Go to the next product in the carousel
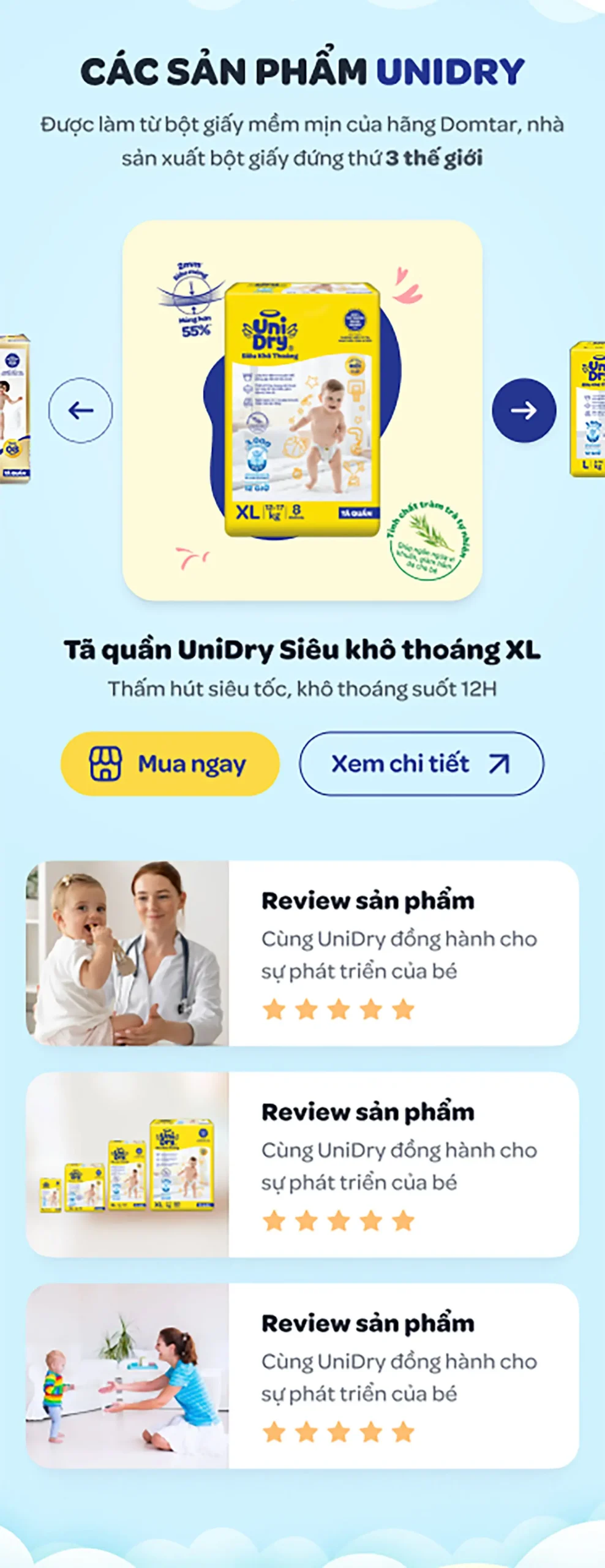The height and width of the screenshot is (1568, 605). click(x=524, y=410)
